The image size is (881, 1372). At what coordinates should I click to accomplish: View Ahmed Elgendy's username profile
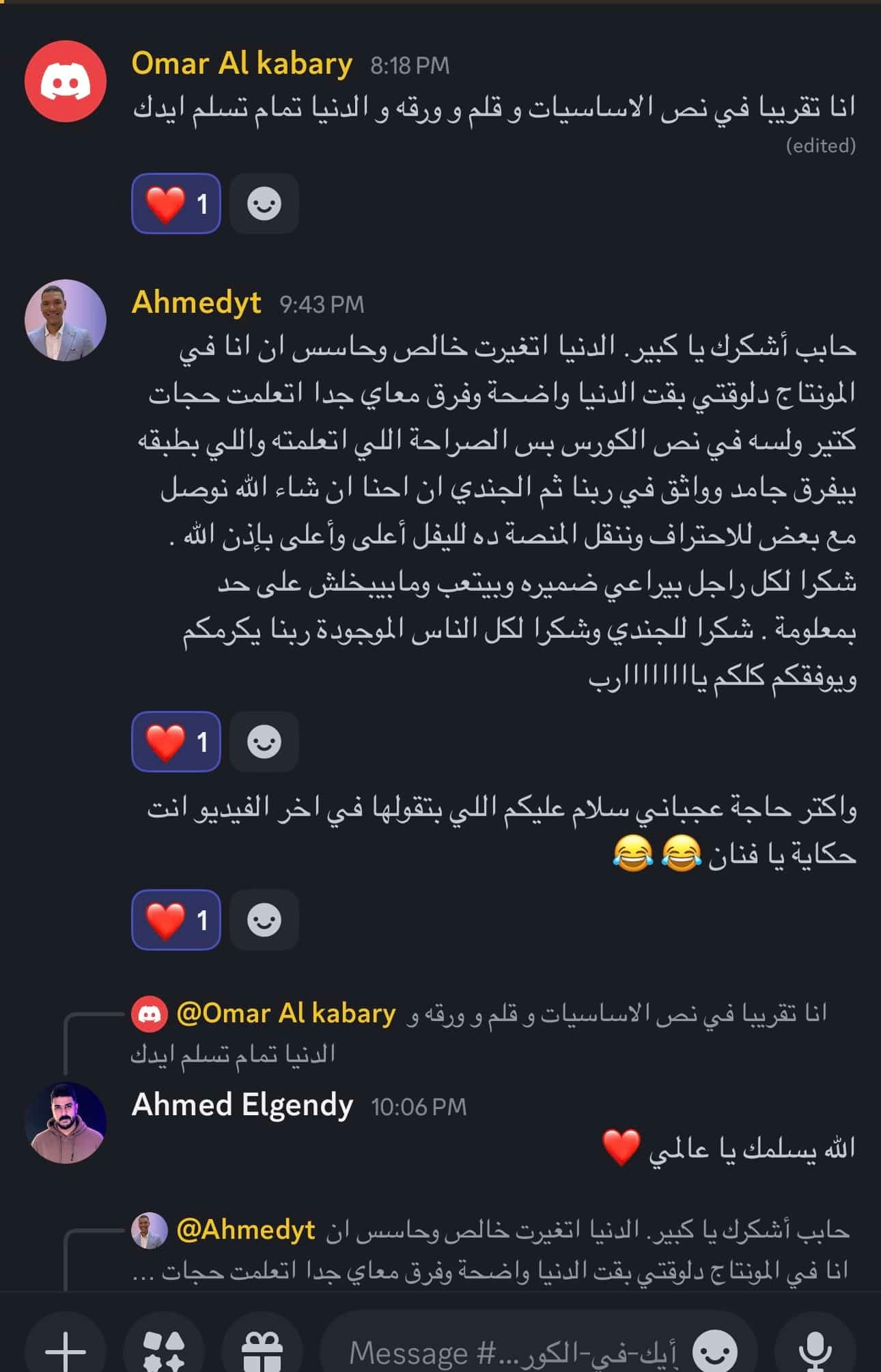[242, 1105]
